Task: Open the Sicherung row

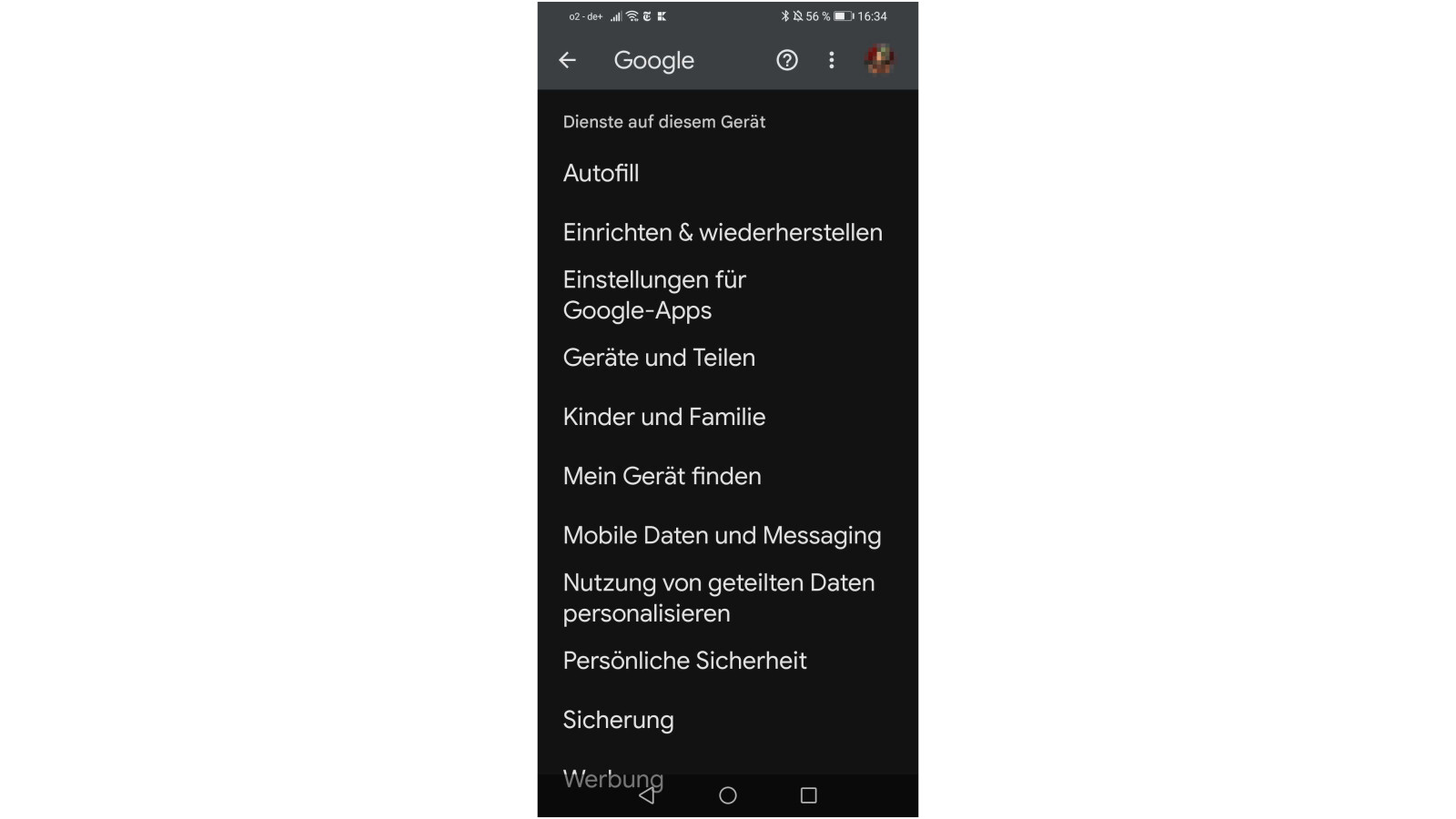Action: pos(618,720)
